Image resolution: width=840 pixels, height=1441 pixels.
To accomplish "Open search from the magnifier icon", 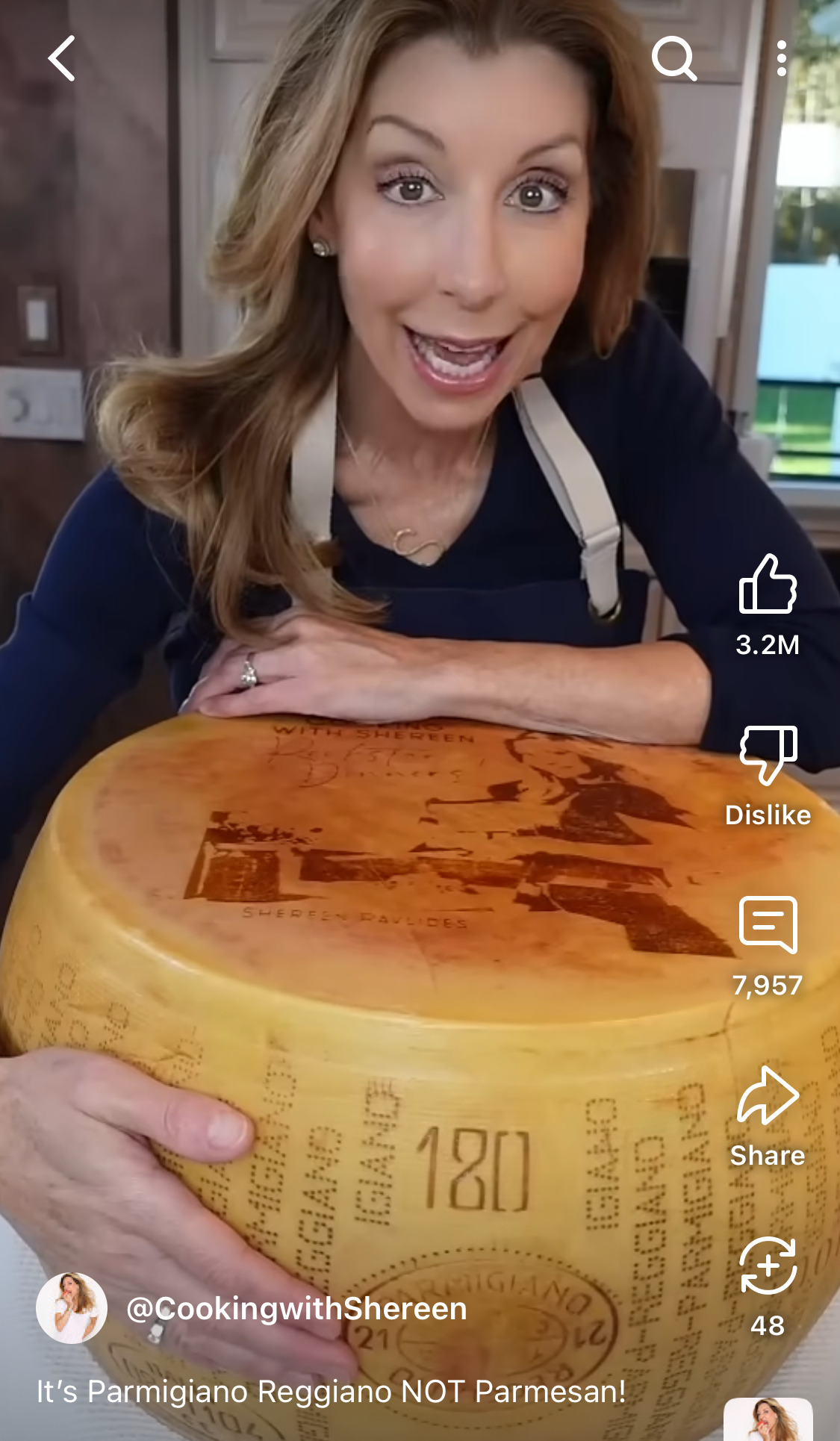I will tap(673, 58).
